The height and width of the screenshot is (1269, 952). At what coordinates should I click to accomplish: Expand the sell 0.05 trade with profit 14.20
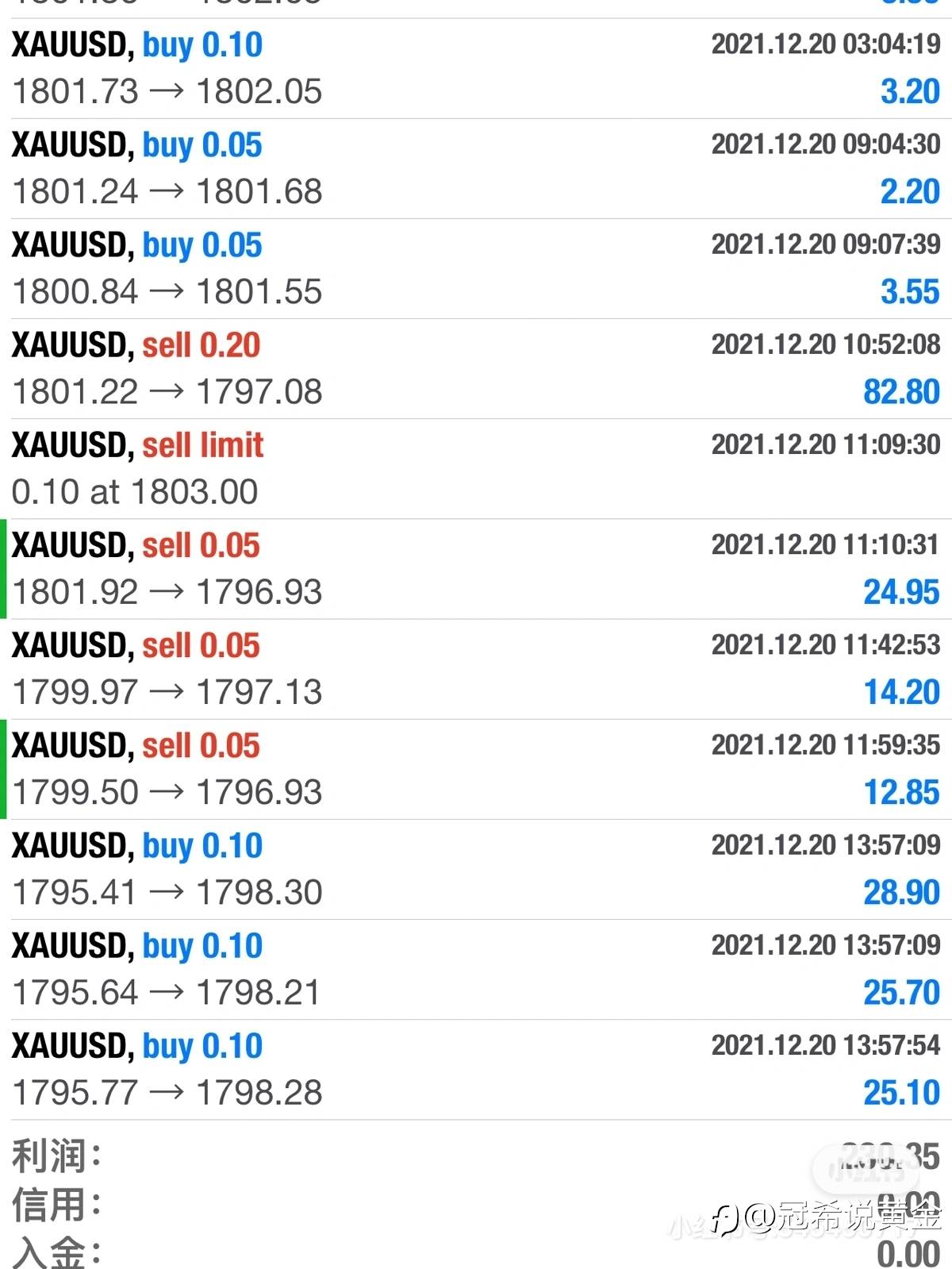pos(476,669)
